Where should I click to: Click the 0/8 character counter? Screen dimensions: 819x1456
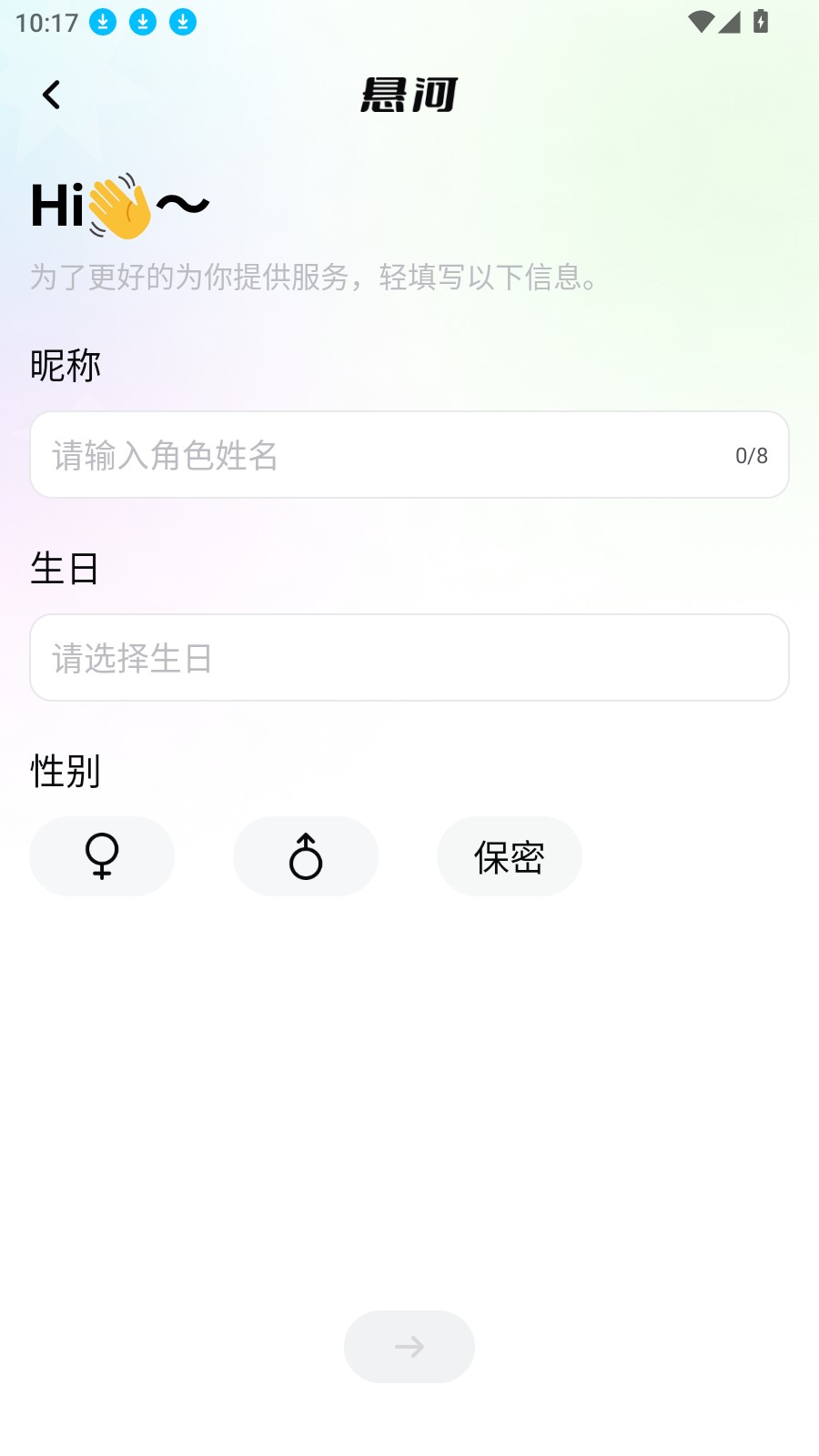coord(751,454)
